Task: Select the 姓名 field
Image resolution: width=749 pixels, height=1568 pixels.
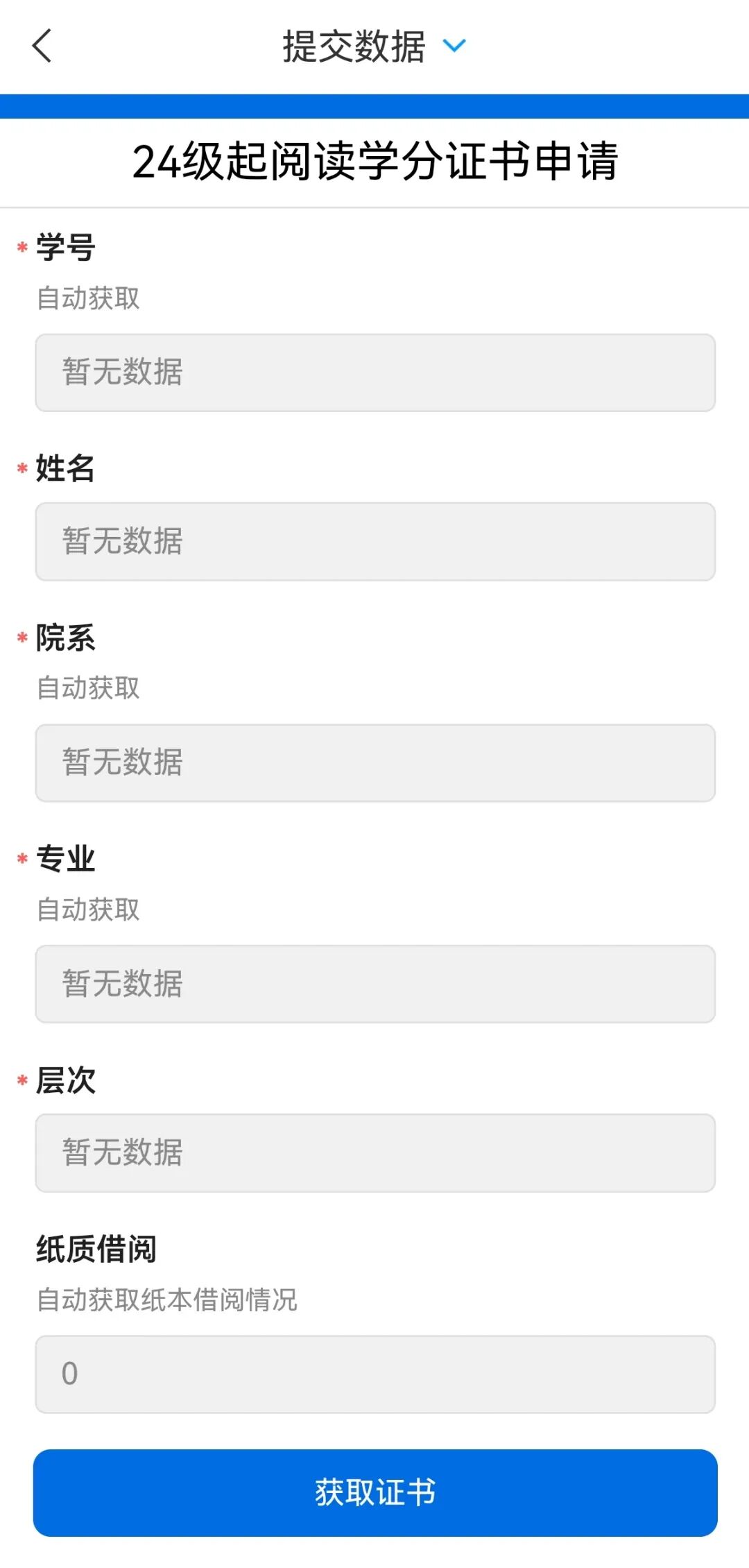Action: [x=374, y=541]
